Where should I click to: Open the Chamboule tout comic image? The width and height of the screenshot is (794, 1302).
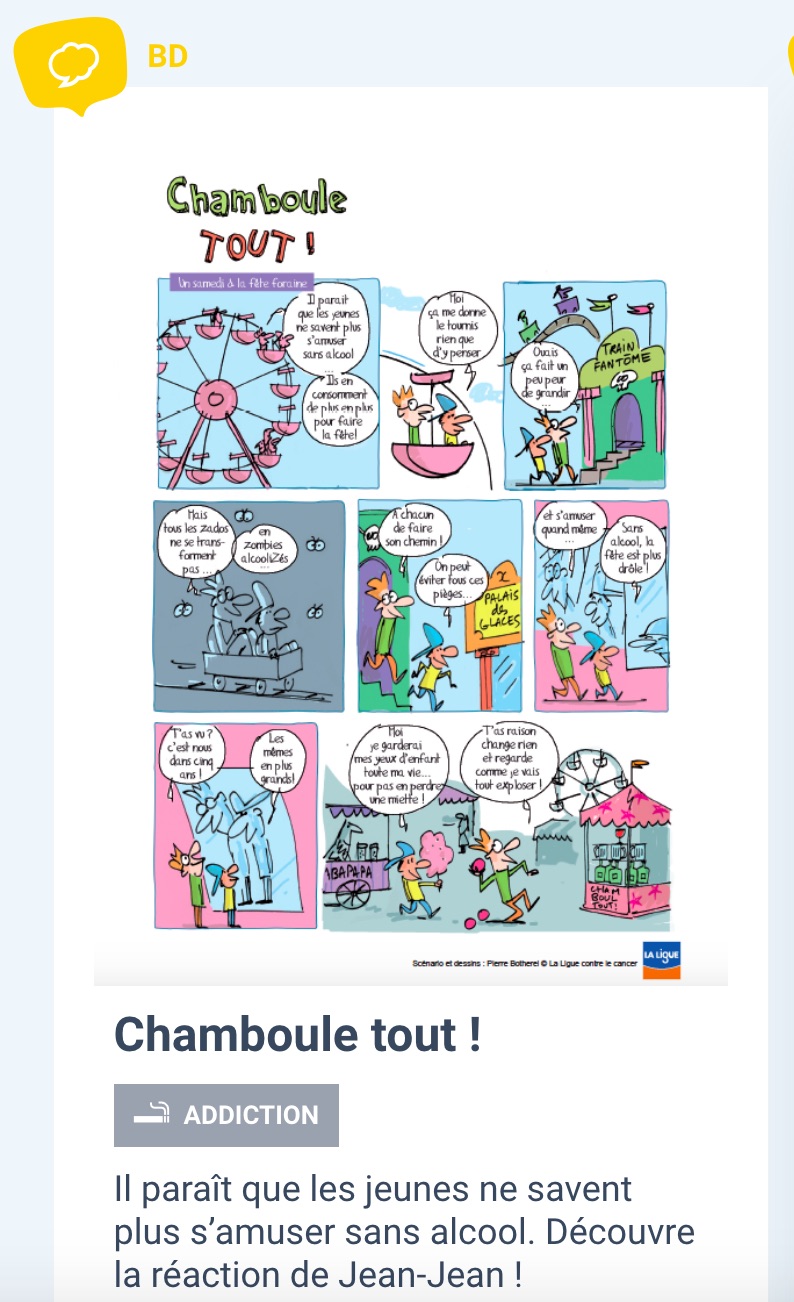tap(410, 560)
